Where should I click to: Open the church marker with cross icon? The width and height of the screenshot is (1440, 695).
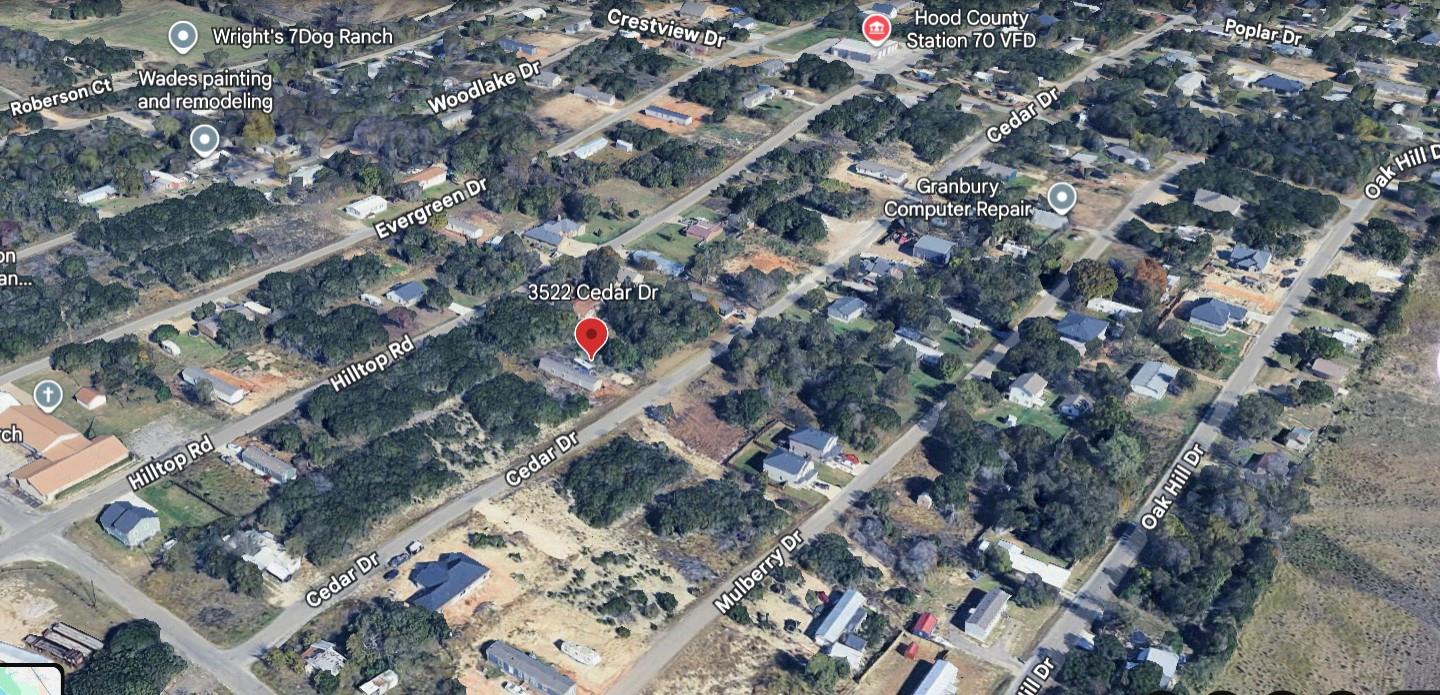48,395
